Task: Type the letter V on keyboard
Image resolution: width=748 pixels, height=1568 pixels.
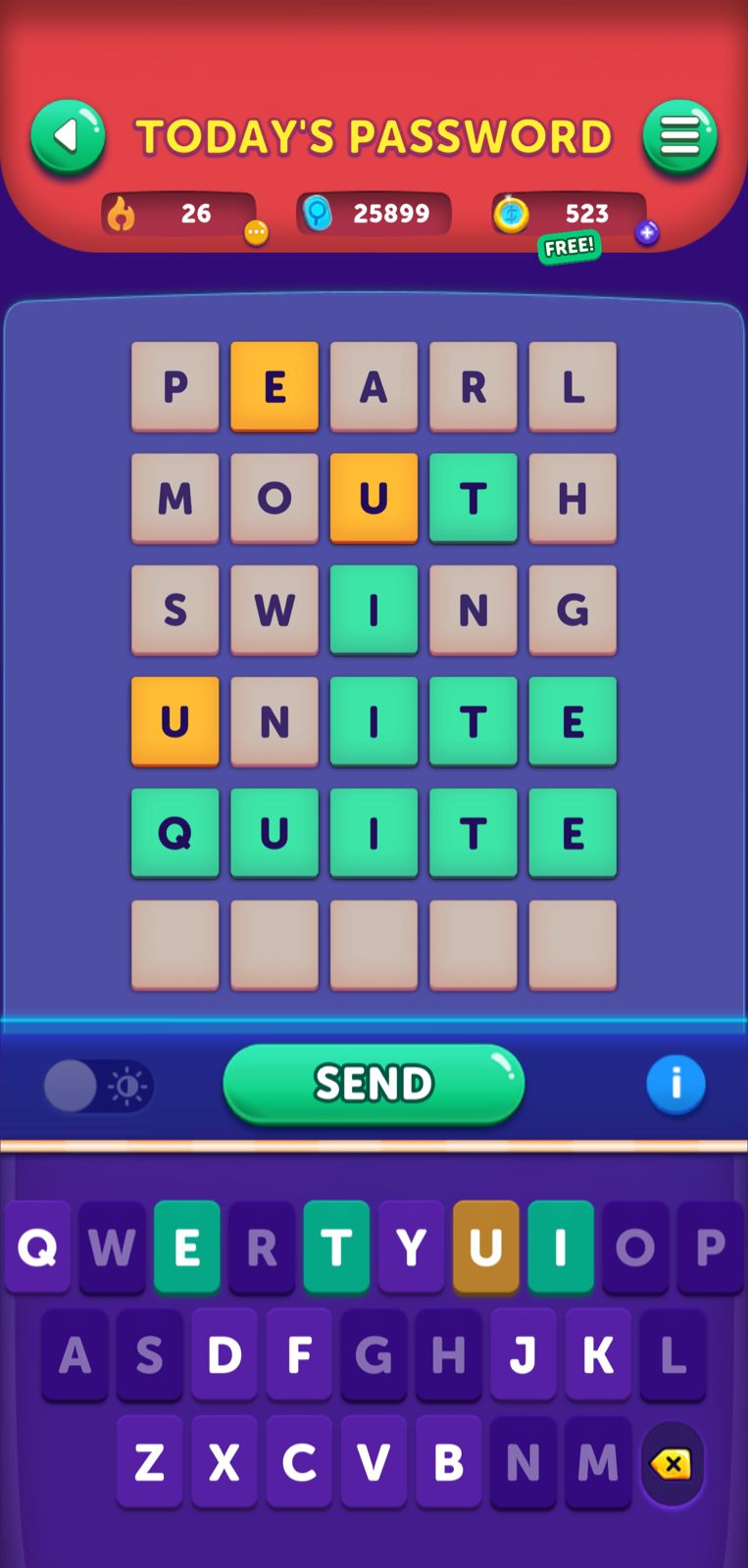Action: [374, 1463]
